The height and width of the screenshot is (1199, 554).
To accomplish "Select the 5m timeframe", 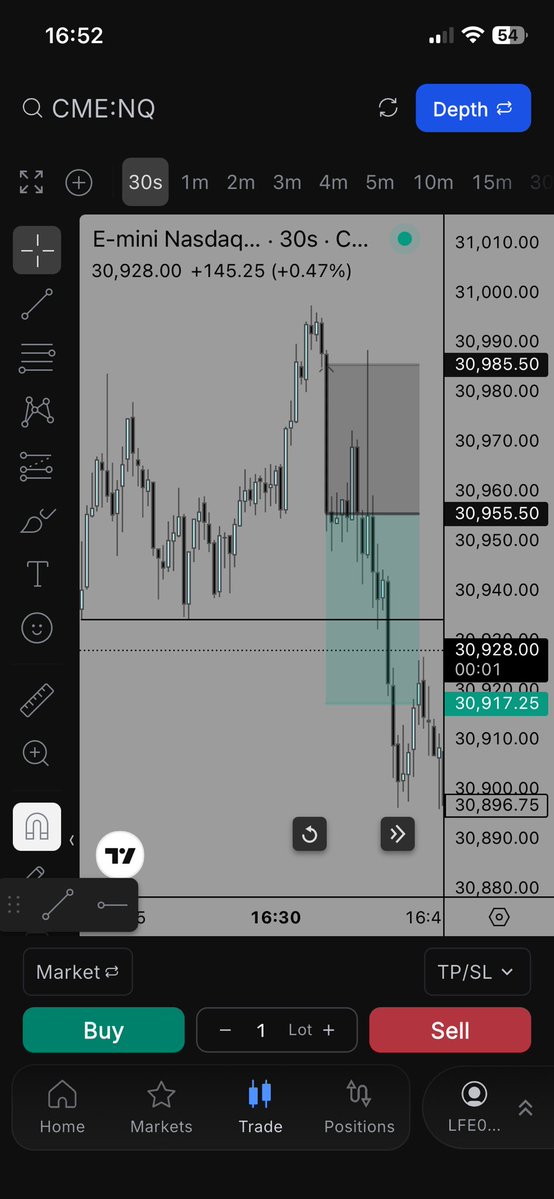I will [x=380, y=182].
